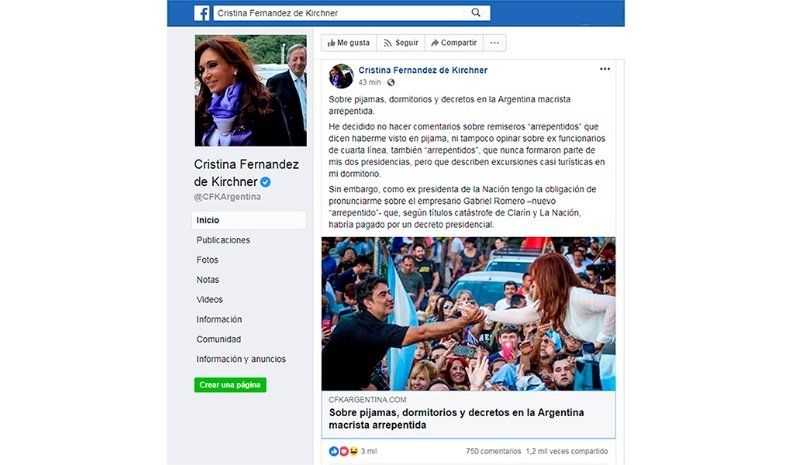This screenshot has height=465, width=792.
Task: Open the post author's name link
Action: [423, 70]
